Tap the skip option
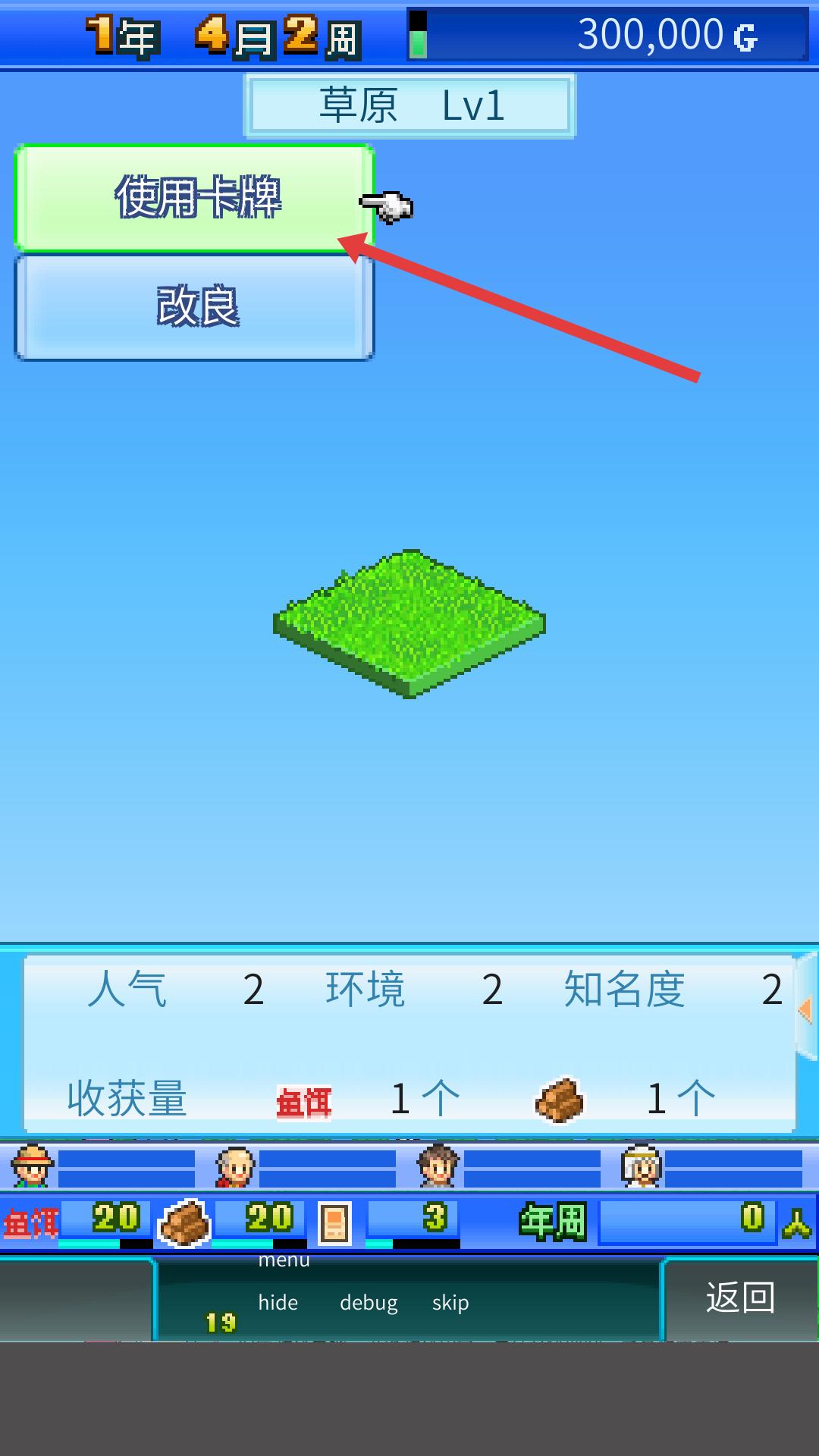The image size is (819, 1456). (450, 1303)
